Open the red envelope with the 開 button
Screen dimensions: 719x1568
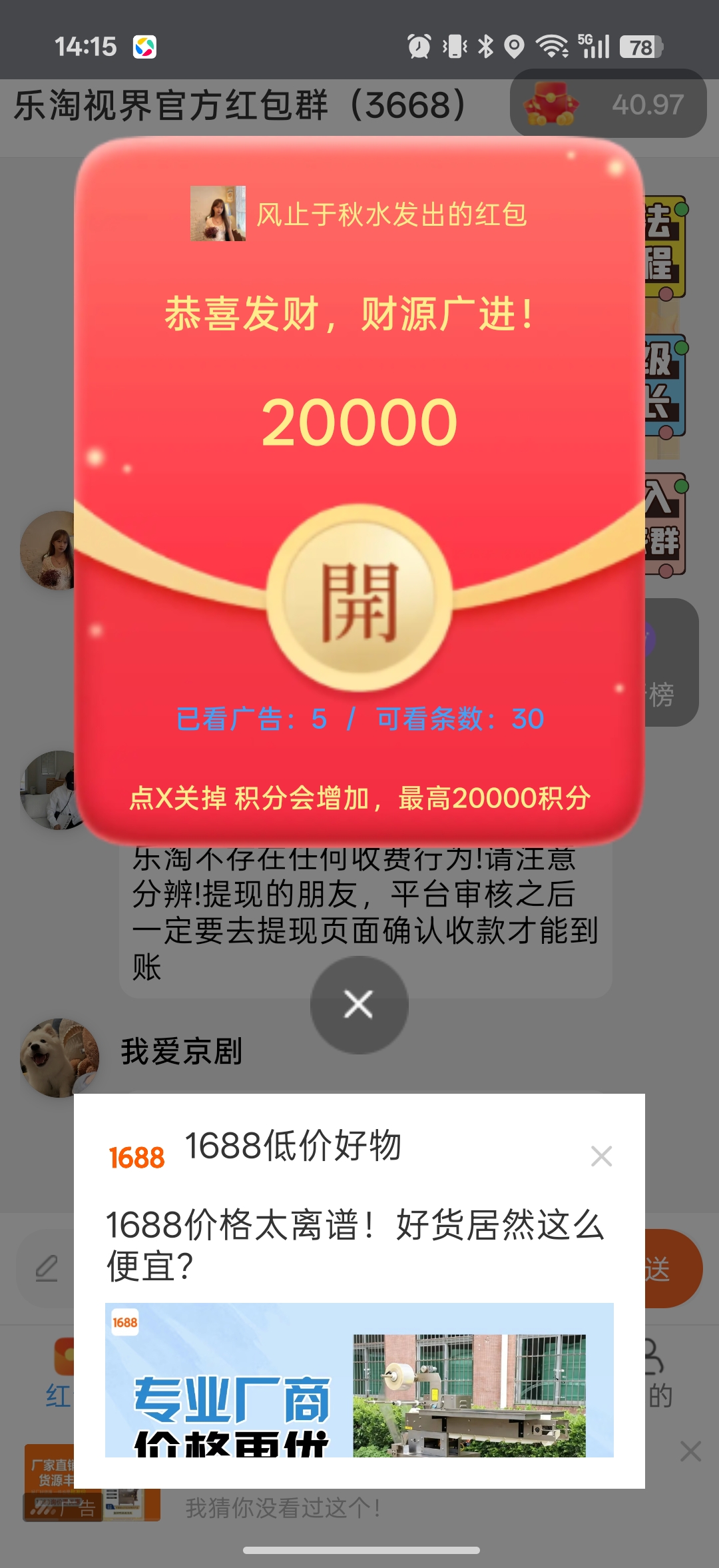(x=359, y=597)
